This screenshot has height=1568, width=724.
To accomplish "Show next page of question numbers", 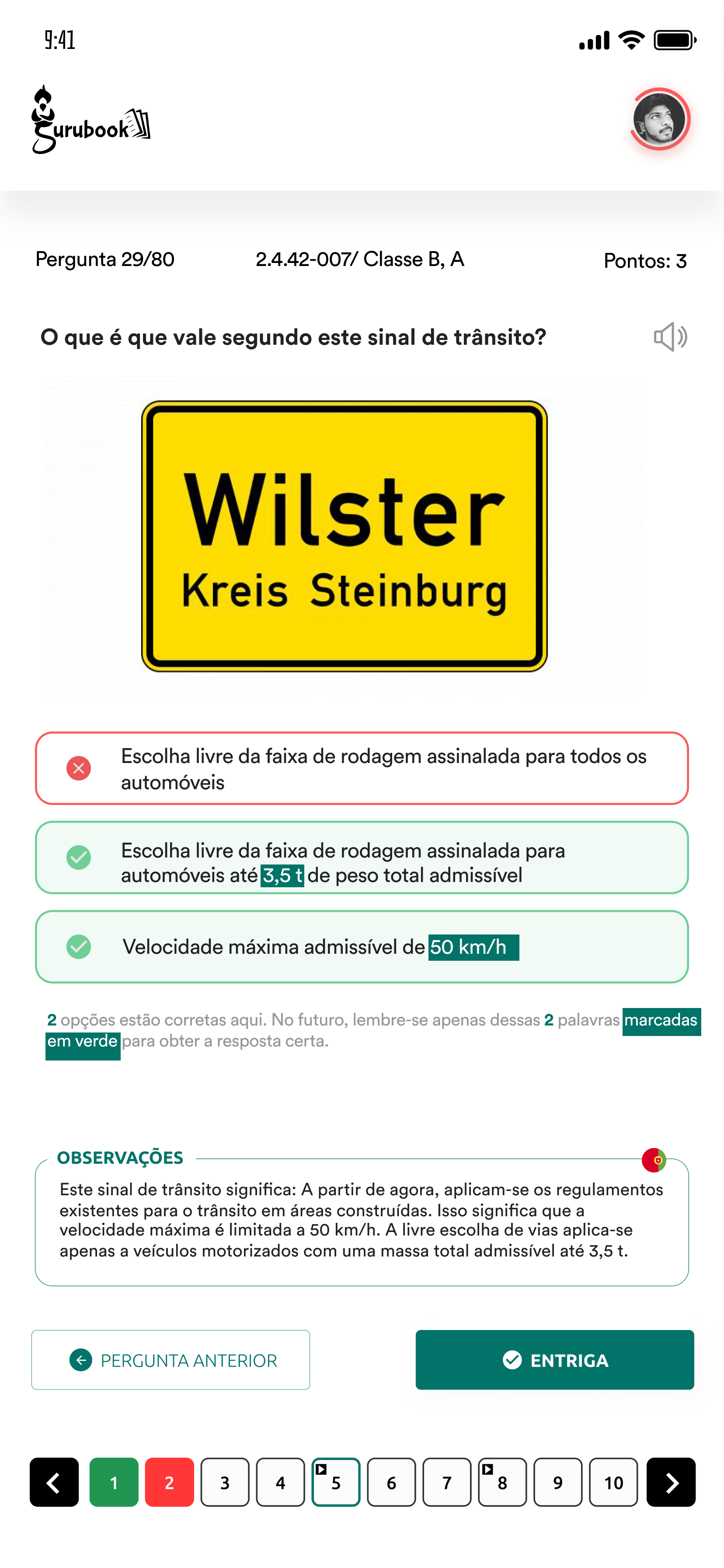I will [671, 1482].
